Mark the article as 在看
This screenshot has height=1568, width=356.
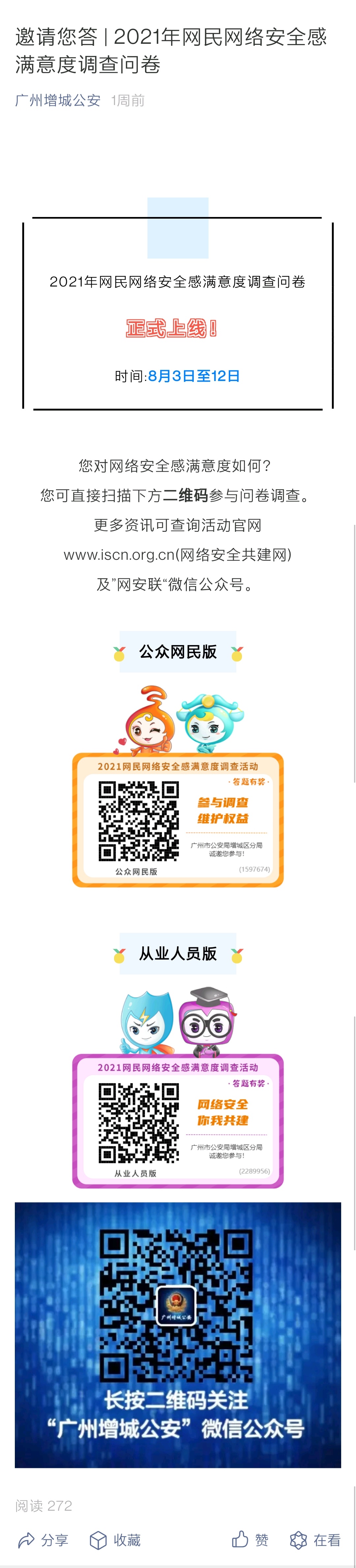[315, 1540]
